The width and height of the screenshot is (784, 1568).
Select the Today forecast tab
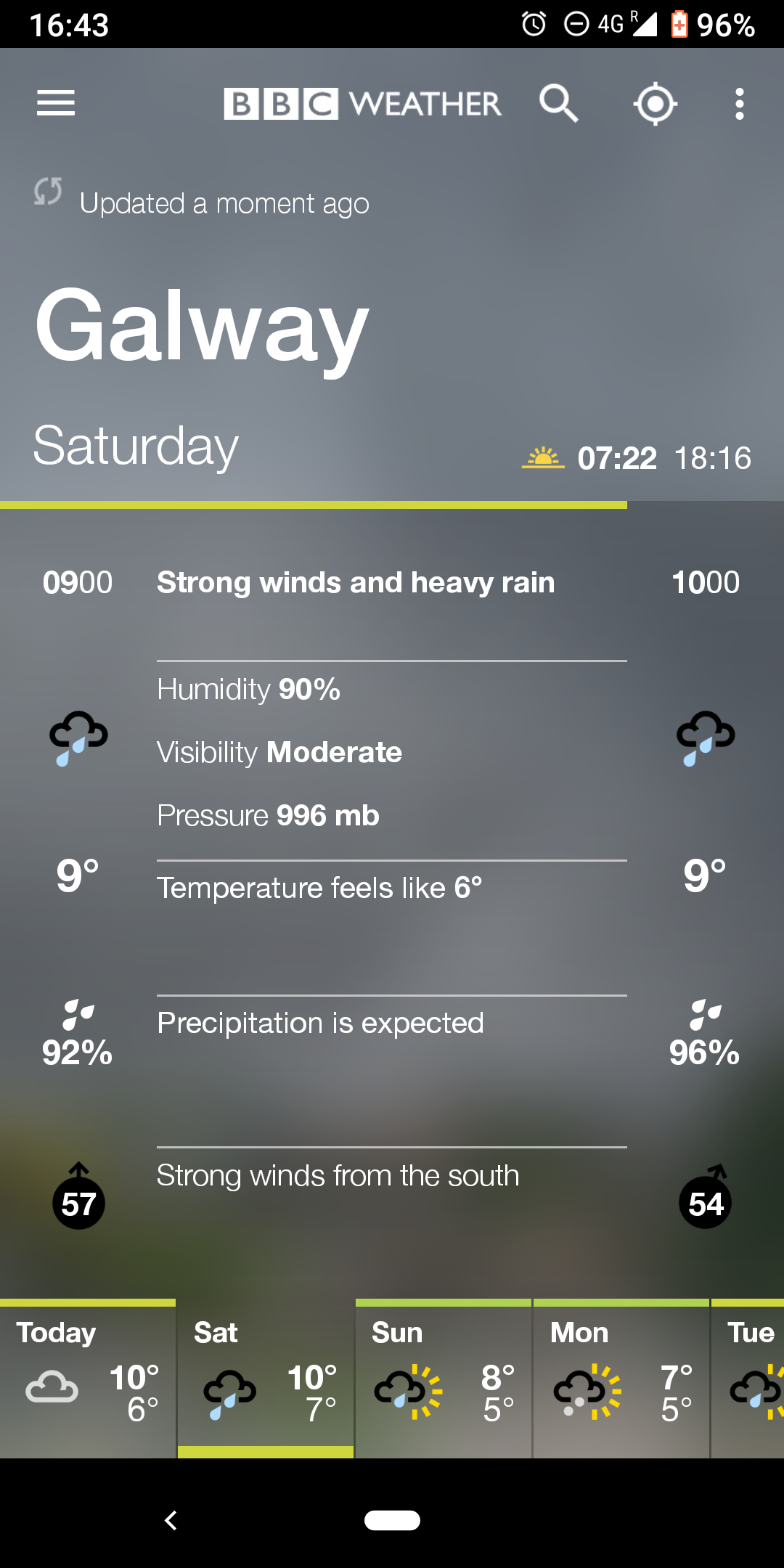(88, 1378)
